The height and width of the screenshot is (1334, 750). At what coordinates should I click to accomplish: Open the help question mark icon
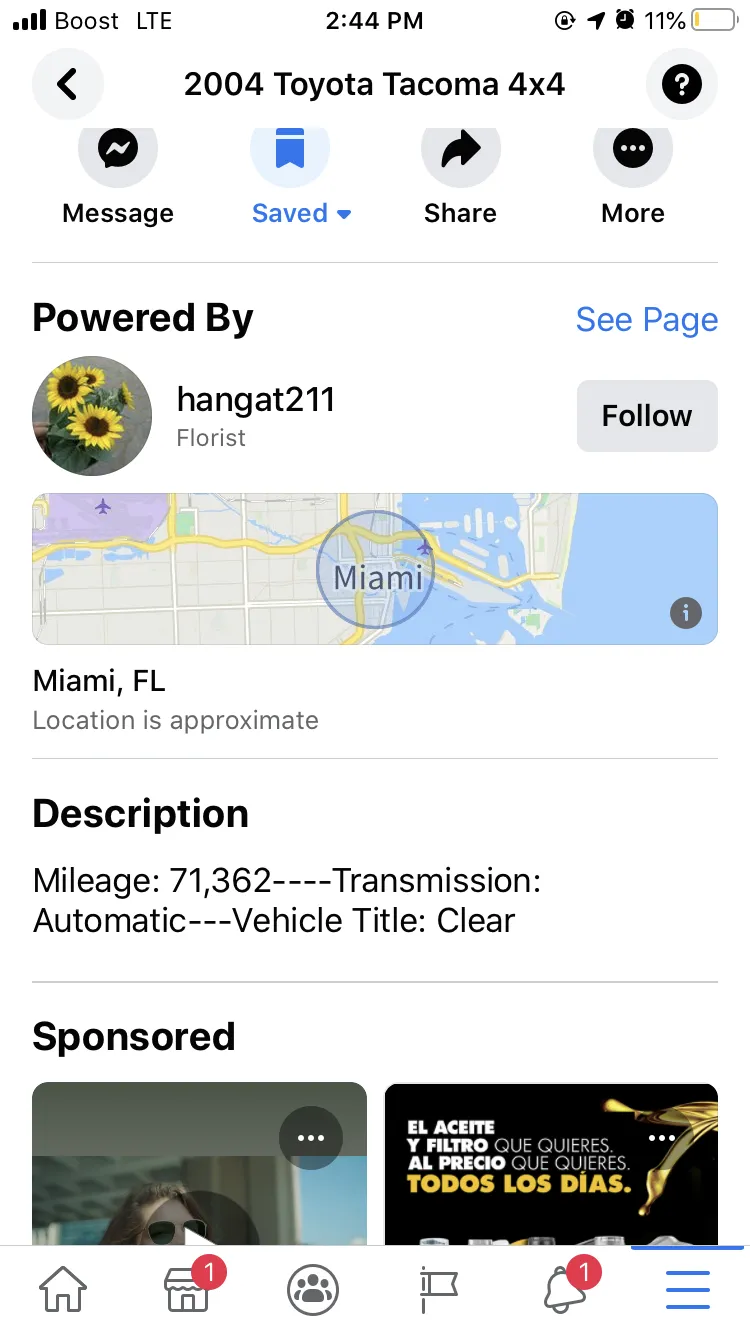click(x=682, y=84)
